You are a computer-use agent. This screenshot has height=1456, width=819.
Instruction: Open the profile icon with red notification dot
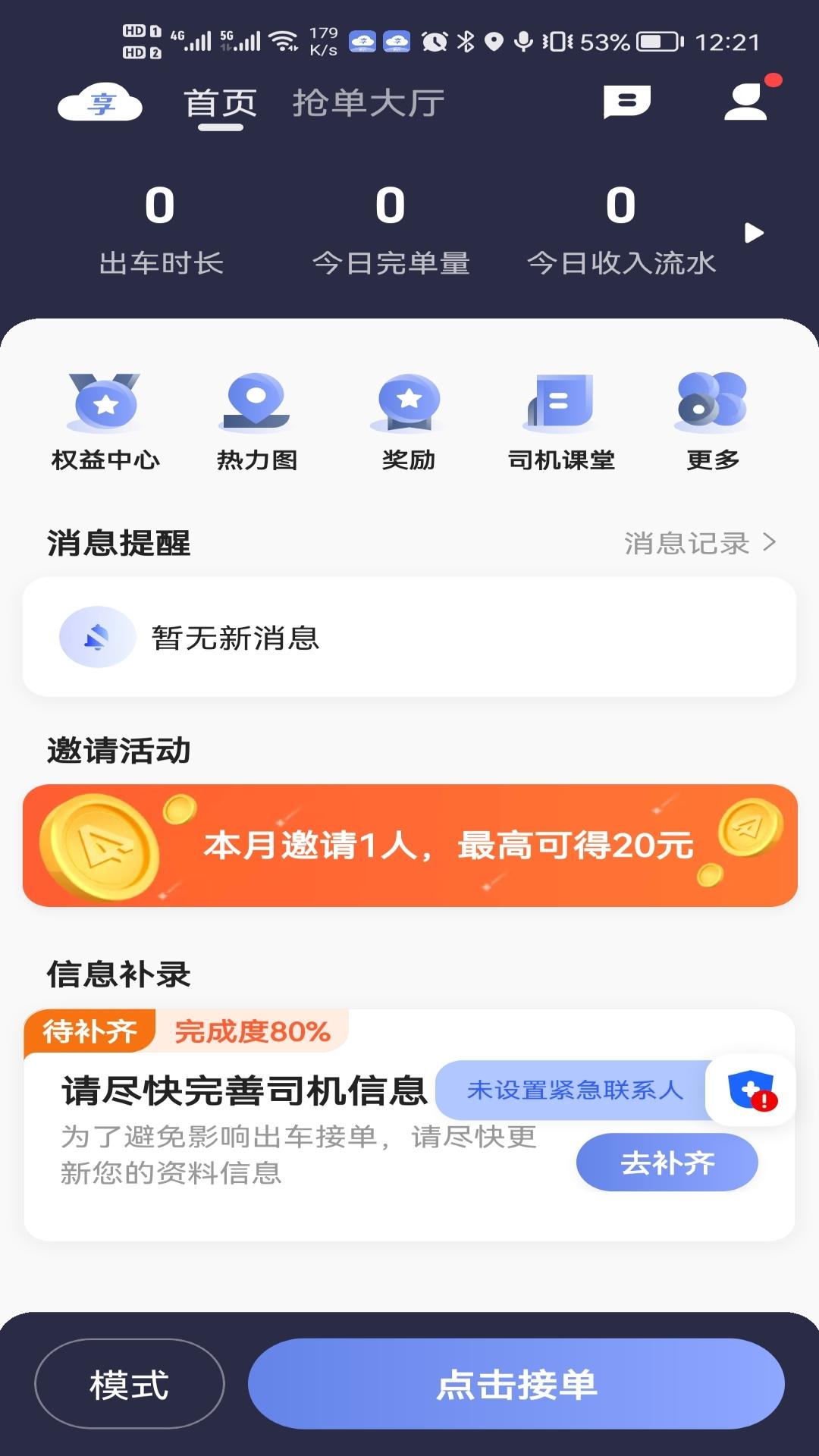pyautogui.click(x=745, y=105)
